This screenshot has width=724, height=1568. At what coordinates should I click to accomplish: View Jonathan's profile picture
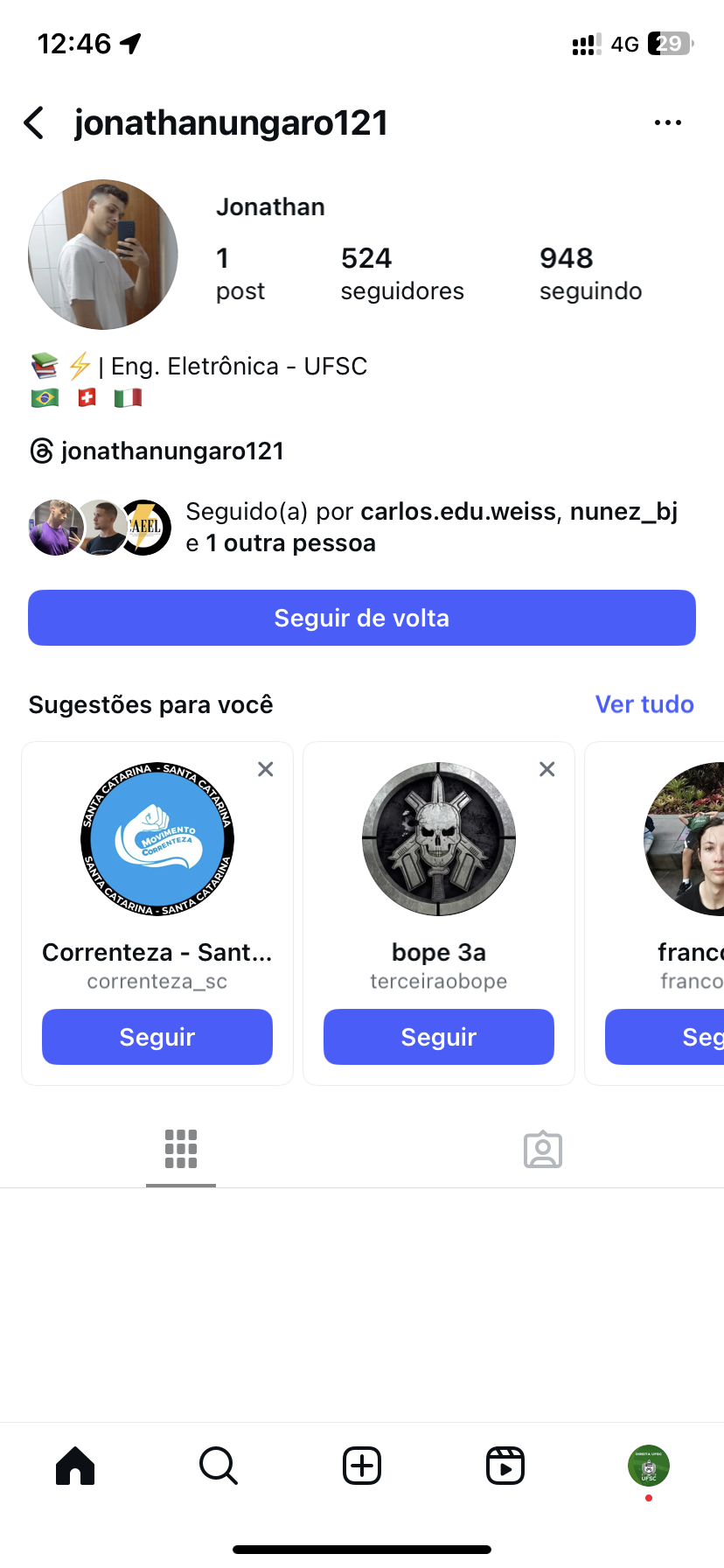tap(103, 255)
